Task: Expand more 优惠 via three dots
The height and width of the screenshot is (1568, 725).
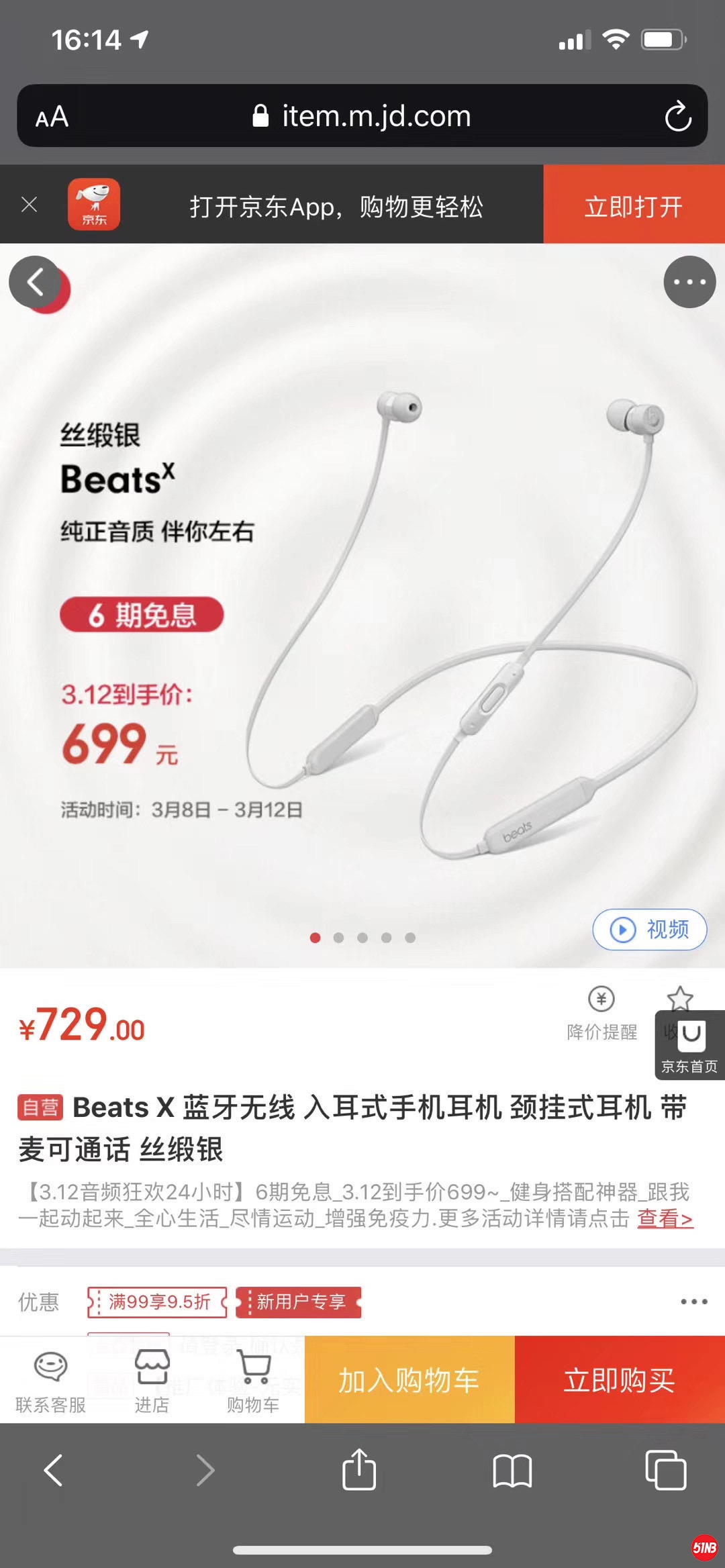Action: tap(693, 1302)
